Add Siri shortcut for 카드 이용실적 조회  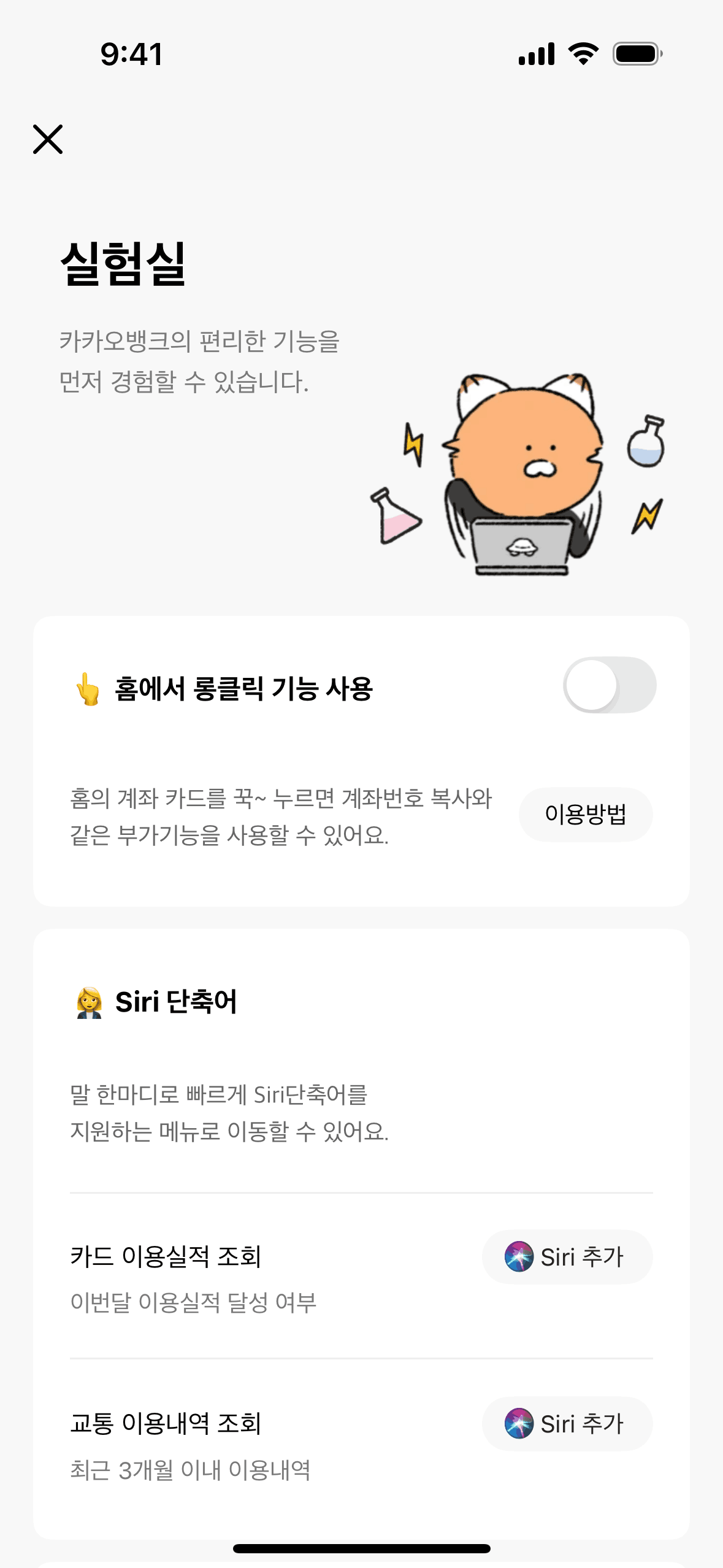[567, 1257]
